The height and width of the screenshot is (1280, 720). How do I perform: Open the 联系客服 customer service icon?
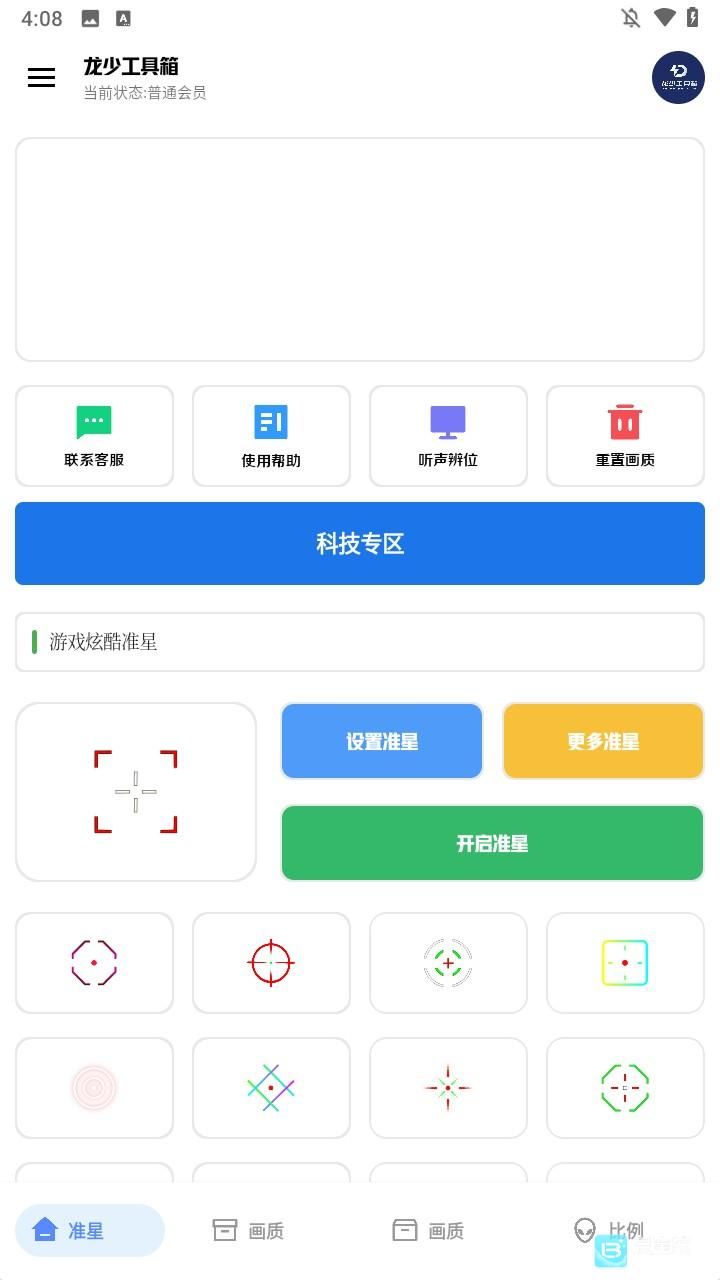[x=94, y=422]
